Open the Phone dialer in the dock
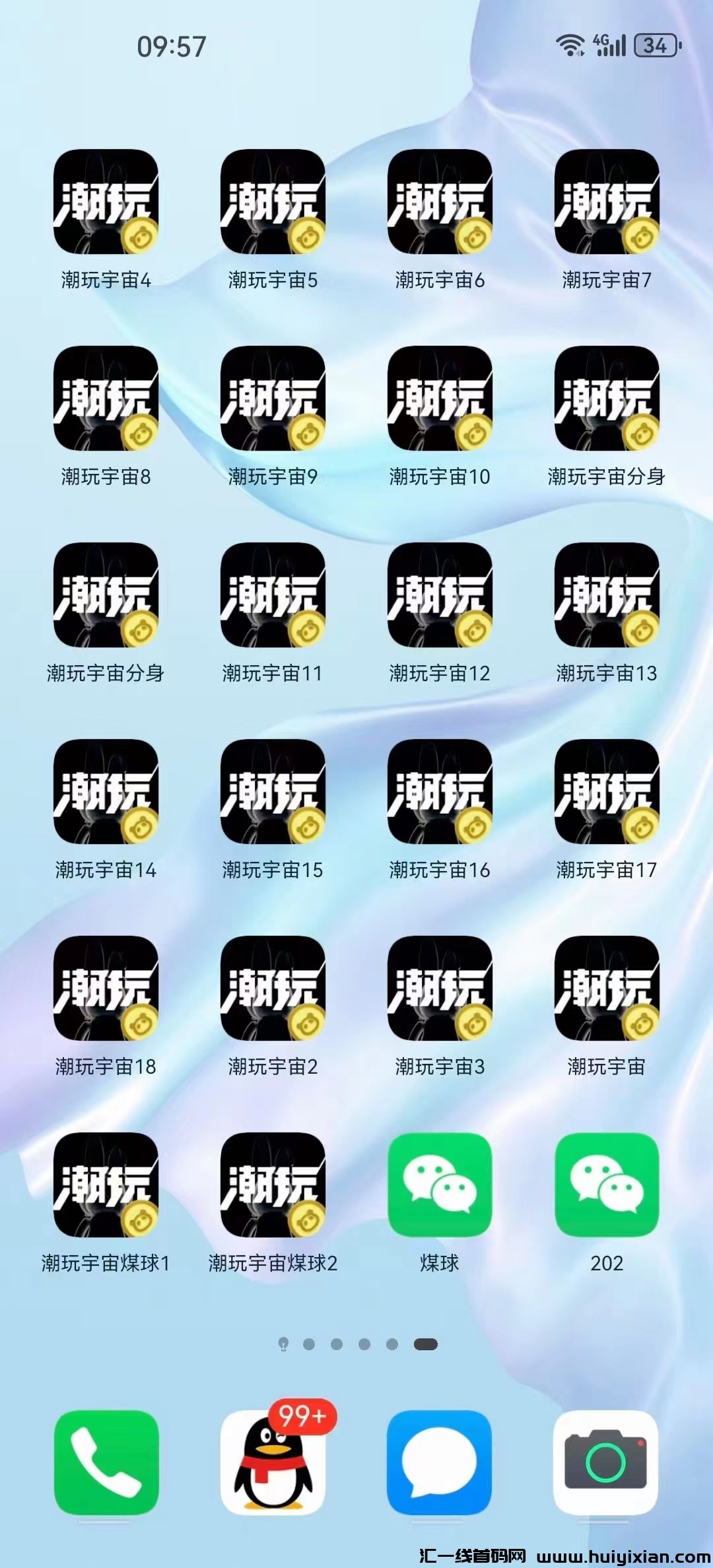The width and height of the screenshot is (713, 1568). [106, 1462]
